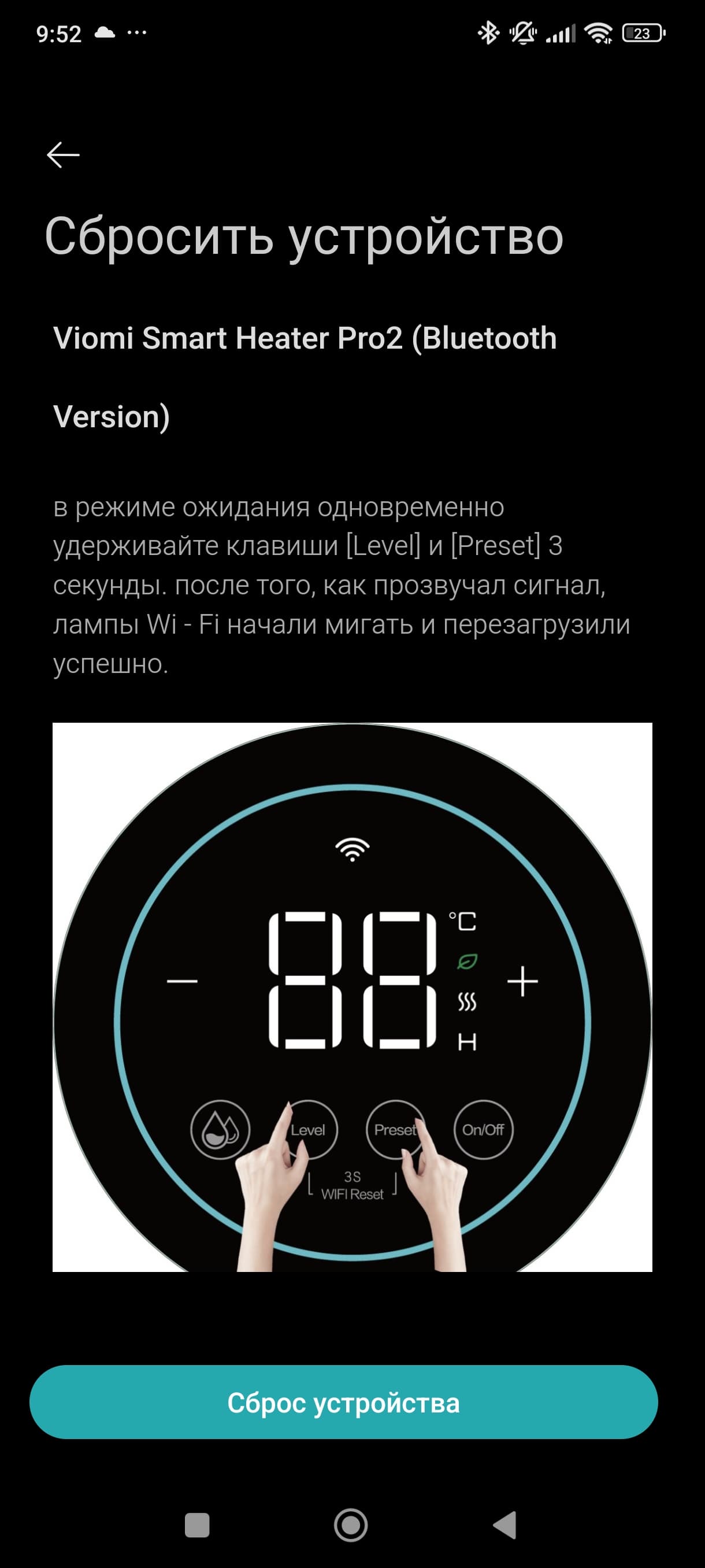Open the recent apps view
Screen dimensions: 705x1568
pyautogui.click(x=197, y=1525)
